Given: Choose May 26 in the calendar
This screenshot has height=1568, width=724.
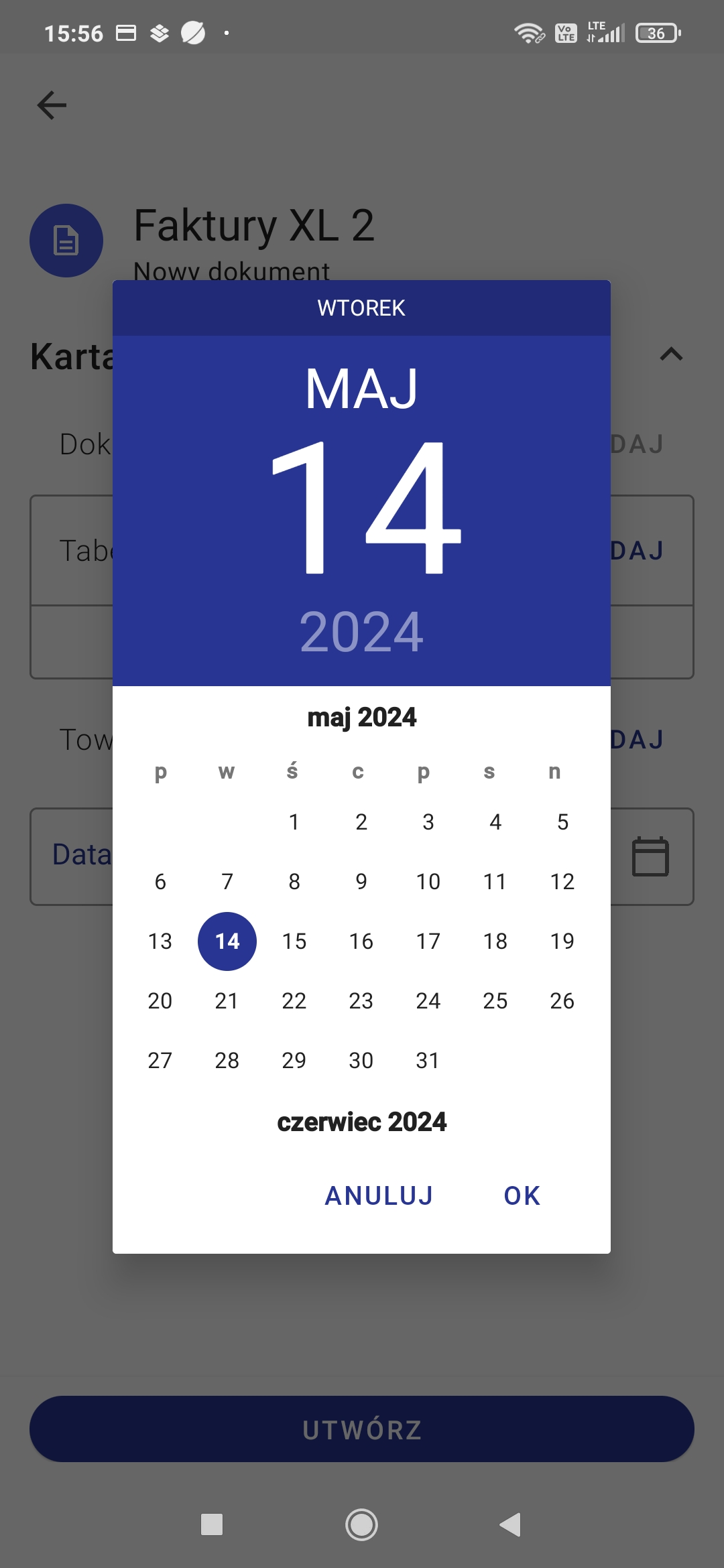Looking at the screenshot, I should (x=562, y=1001).
